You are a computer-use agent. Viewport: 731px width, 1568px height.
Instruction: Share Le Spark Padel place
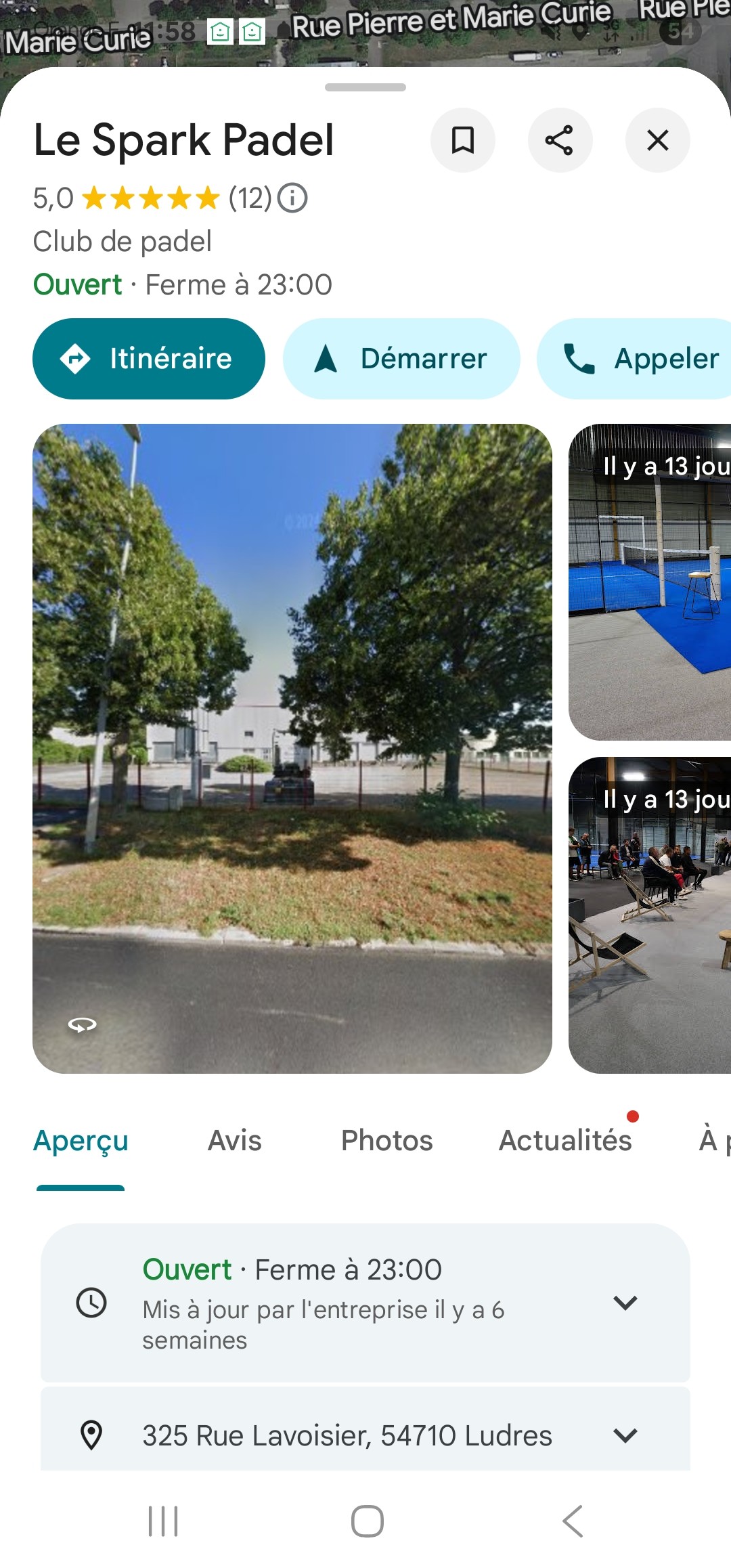coord(560,140)
